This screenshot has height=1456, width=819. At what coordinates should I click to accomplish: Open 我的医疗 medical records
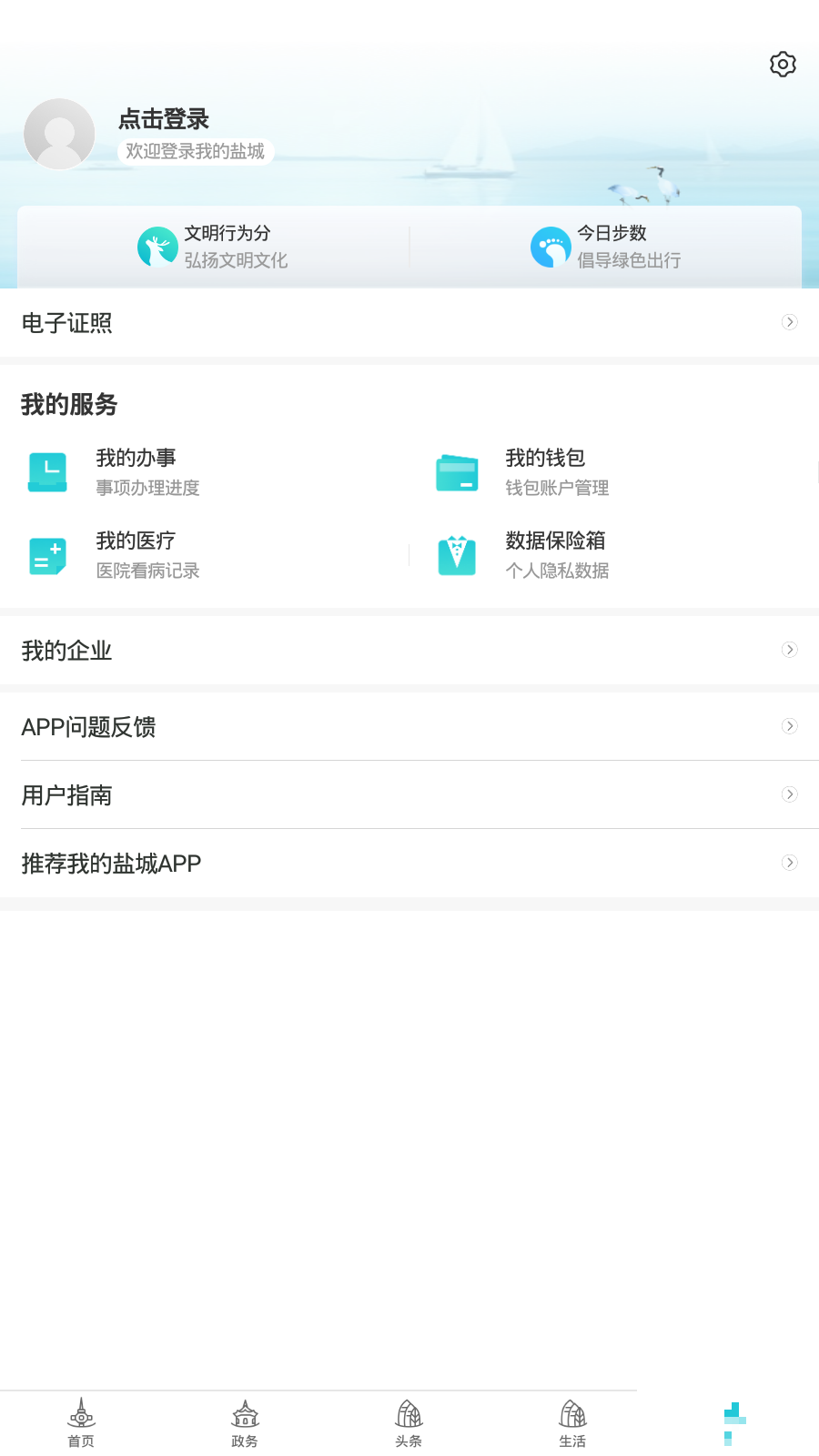(x=114, y=555)
